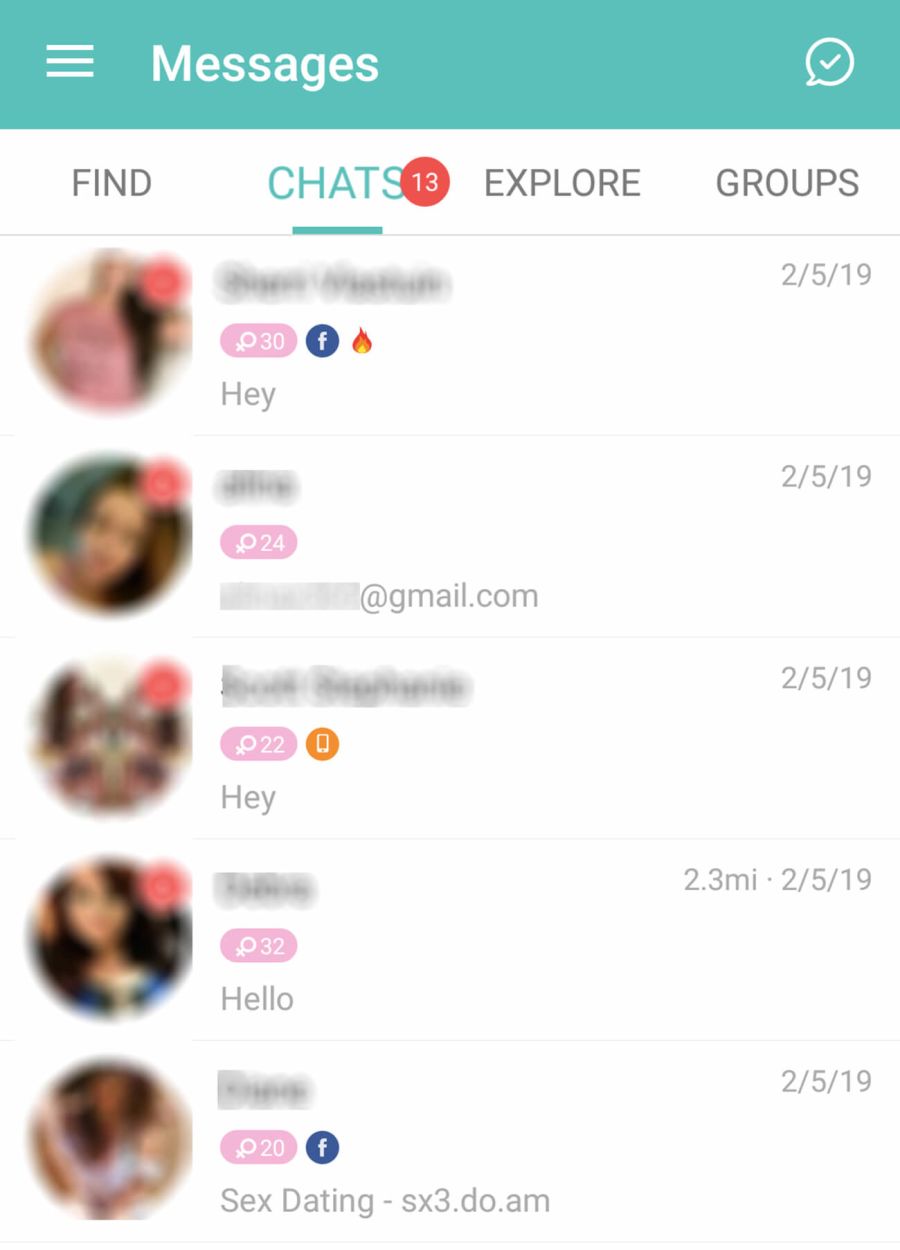The image size is (900, 1250).
Task: Click the orange phone badge on the third chat
Action: tap(321, 744)
